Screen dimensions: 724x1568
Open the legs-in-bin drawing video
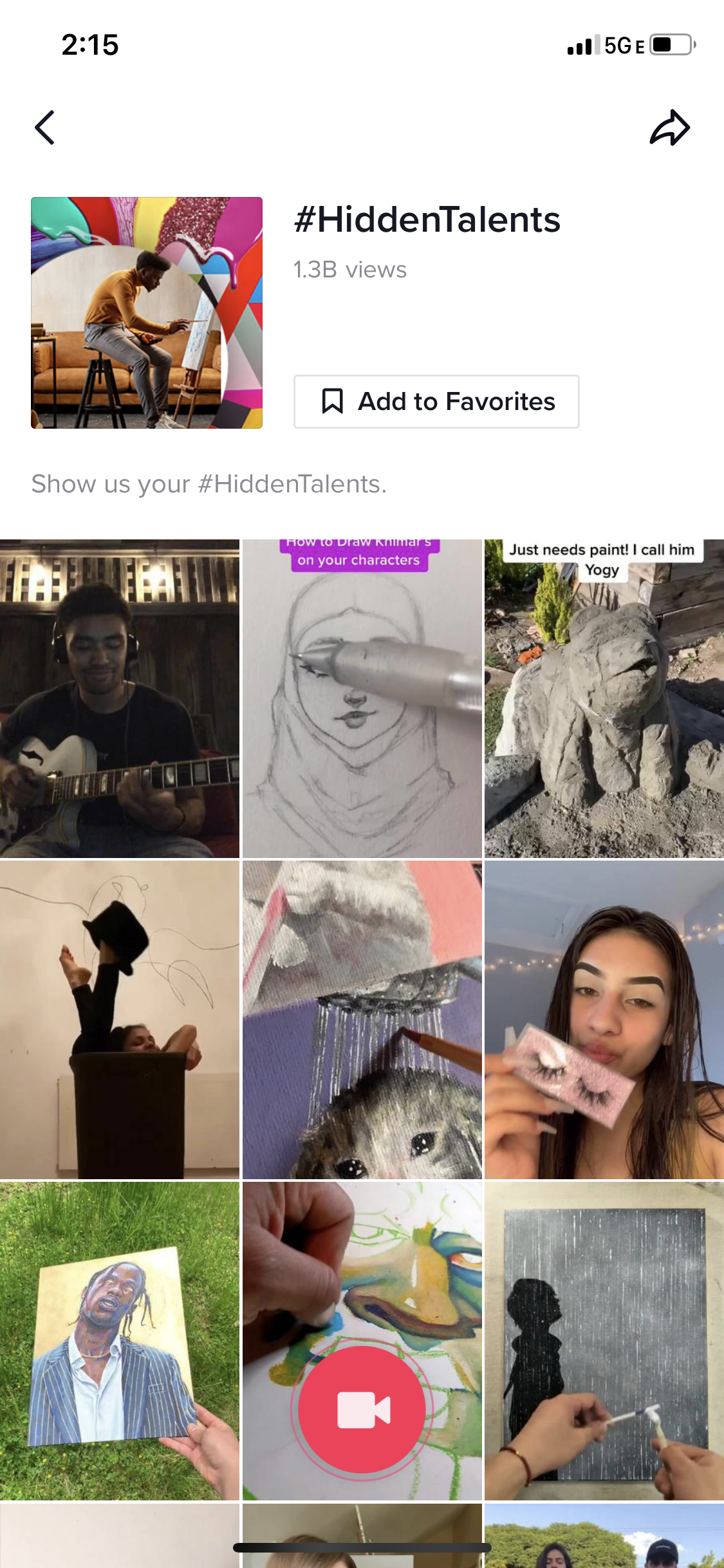120,1020
